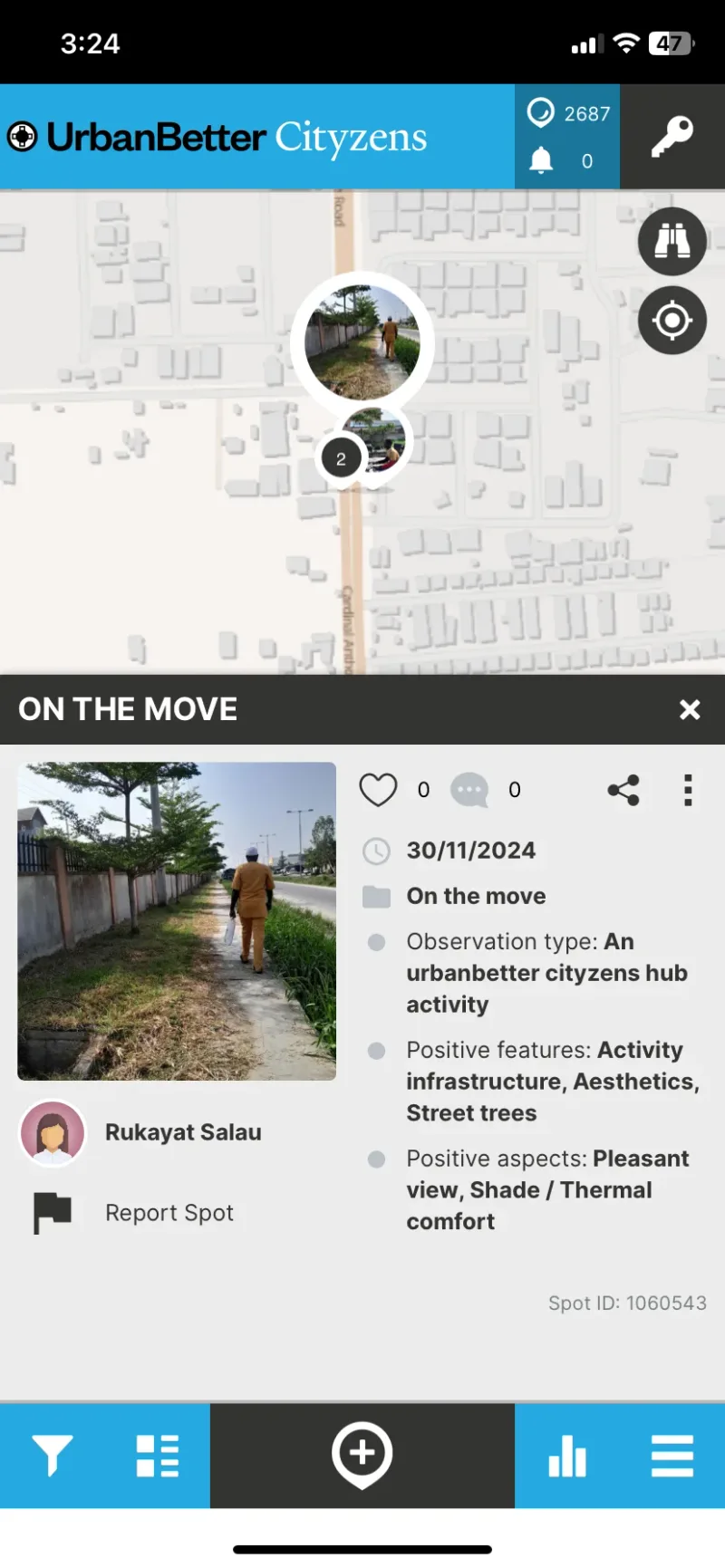Open Rukayat Salau's profile avatar
The image size is (725, 1568).
[52, 1131]
